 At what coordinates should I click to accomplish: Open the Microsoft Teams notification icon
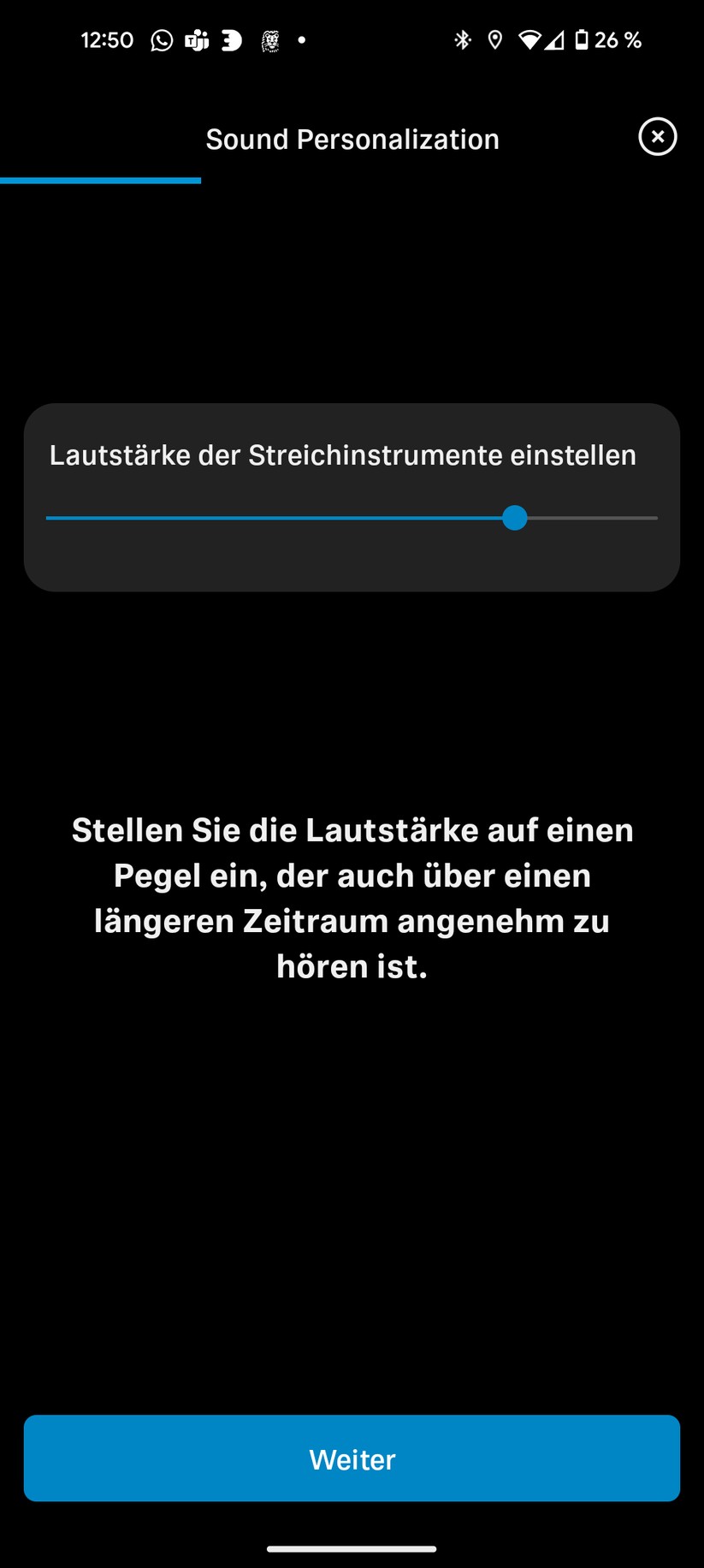tap(195, 39)
